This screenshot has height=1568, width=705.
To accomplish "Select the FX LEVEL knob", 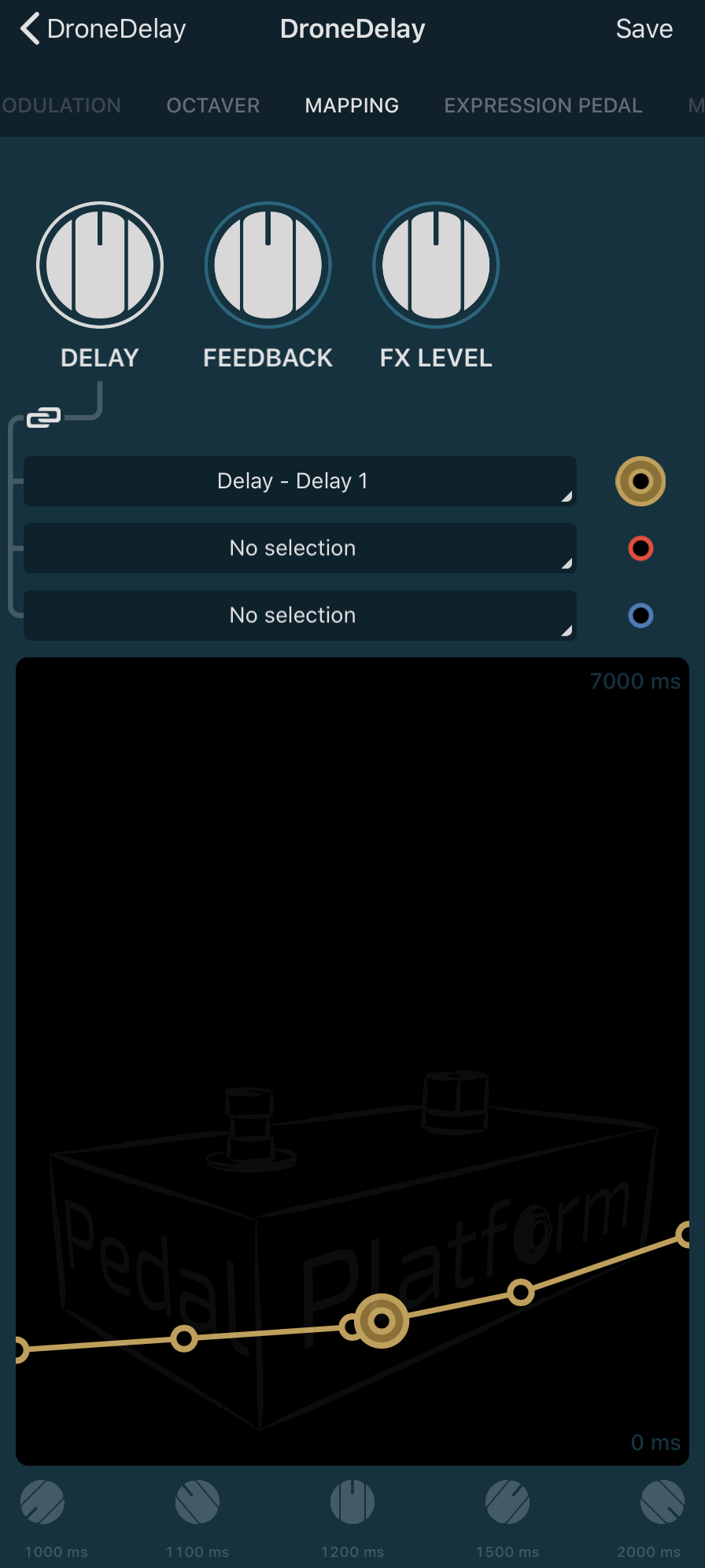I will [x=436, y=265].
